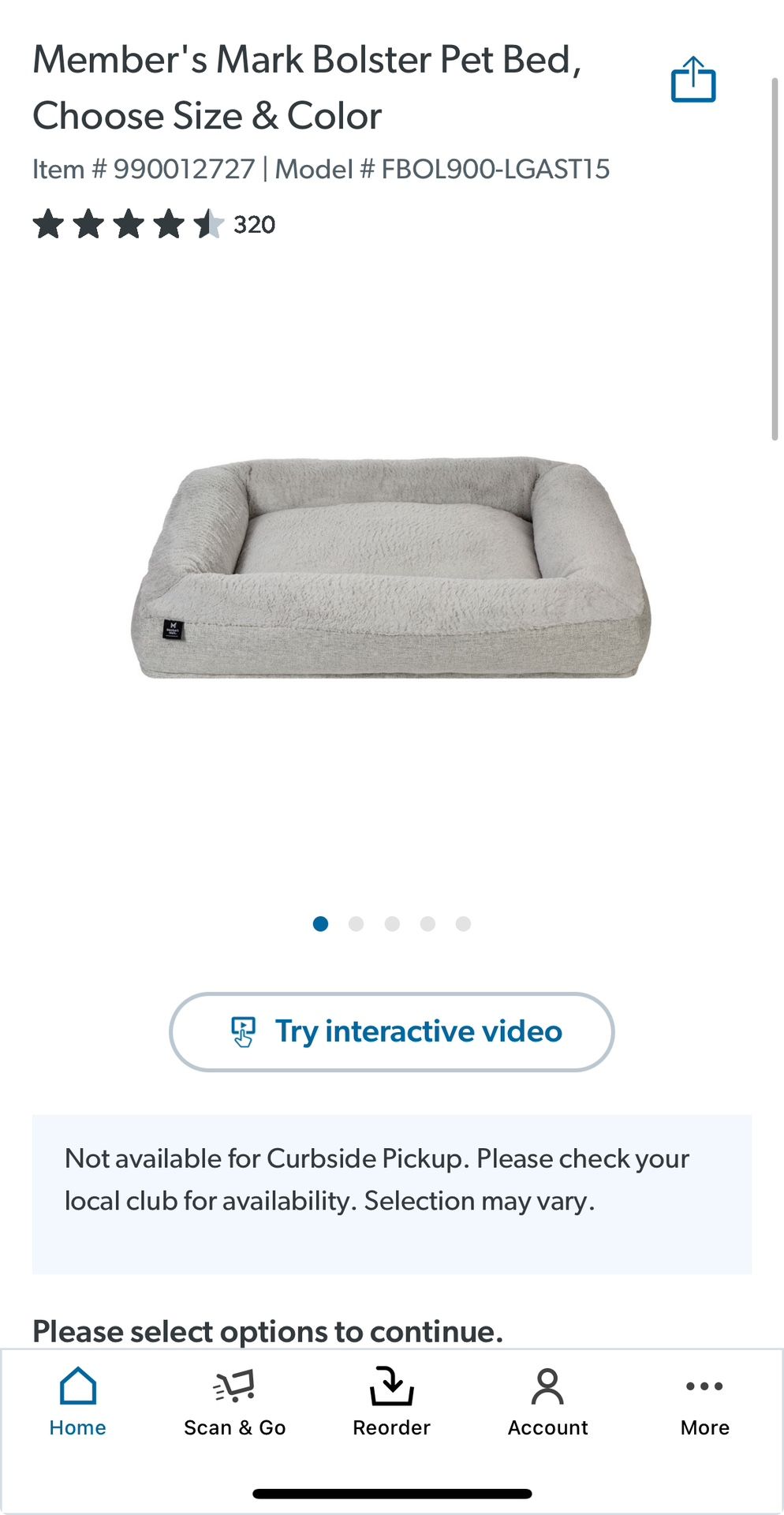Screen dimensions: 784x1515
Task: Switch to the Reorder tab
Action: (x=391, y=1404)
